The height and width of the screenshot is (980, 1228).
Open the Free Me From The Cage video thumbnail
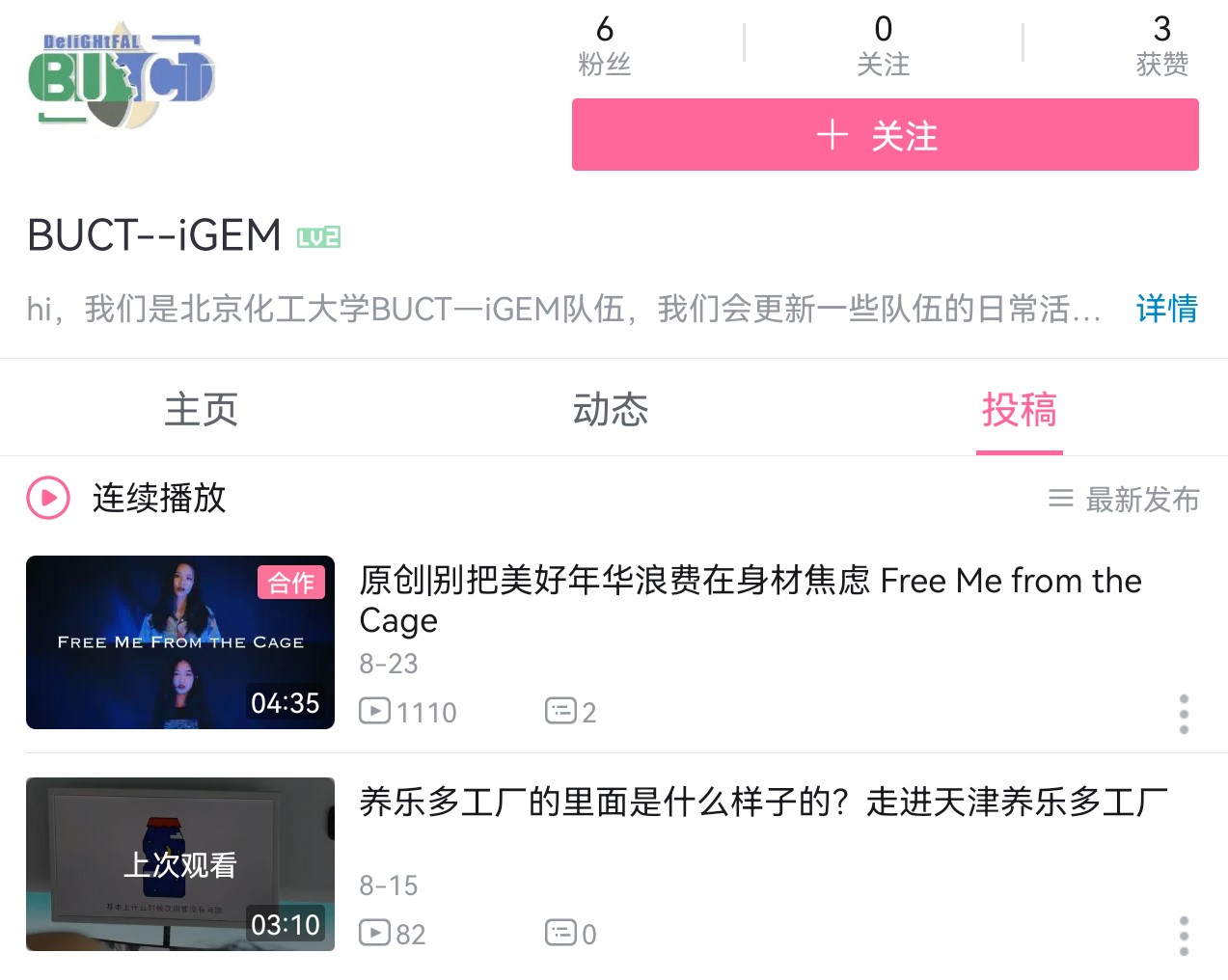180,642
